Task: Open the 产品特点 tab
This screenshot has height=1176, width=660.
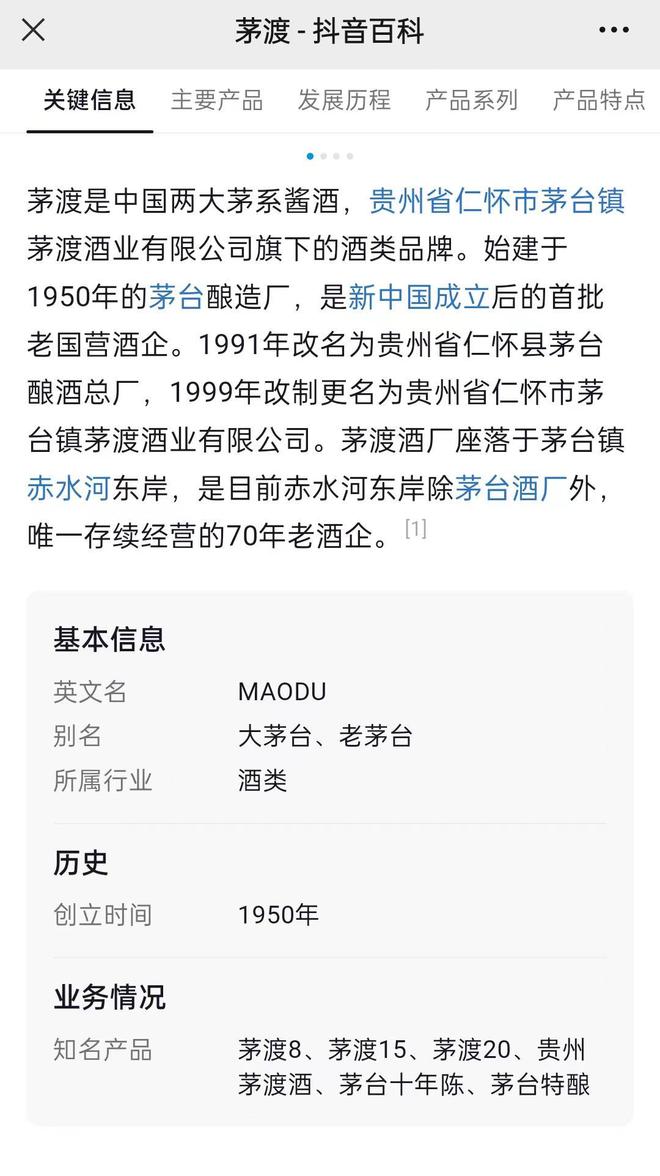Action: [598, 100]
